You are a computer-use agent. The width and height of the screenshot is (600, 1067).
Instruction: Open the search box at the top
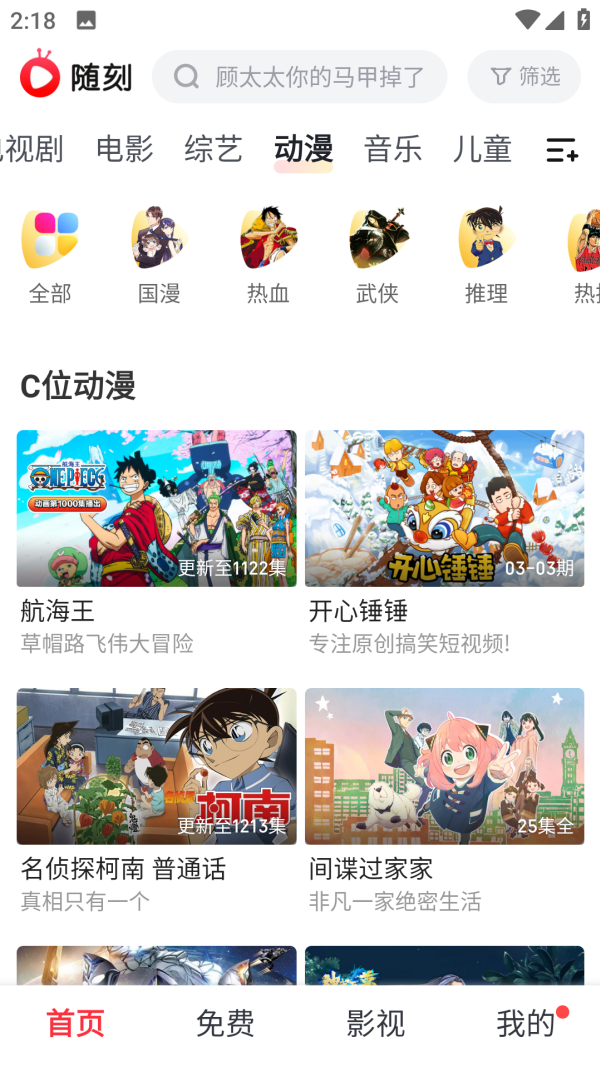300,77
